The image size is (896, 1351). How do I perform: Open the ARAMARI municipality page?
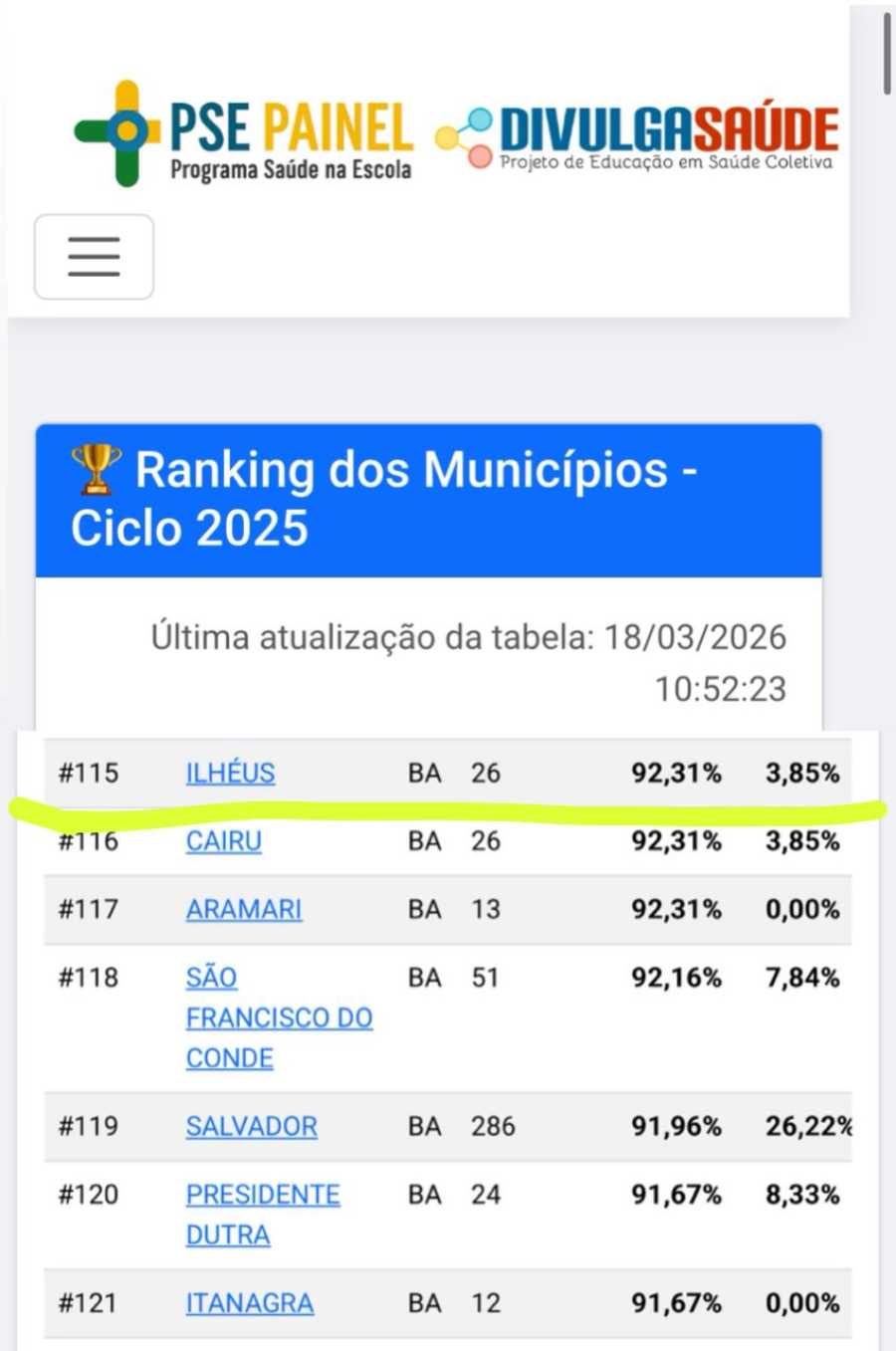245,909
